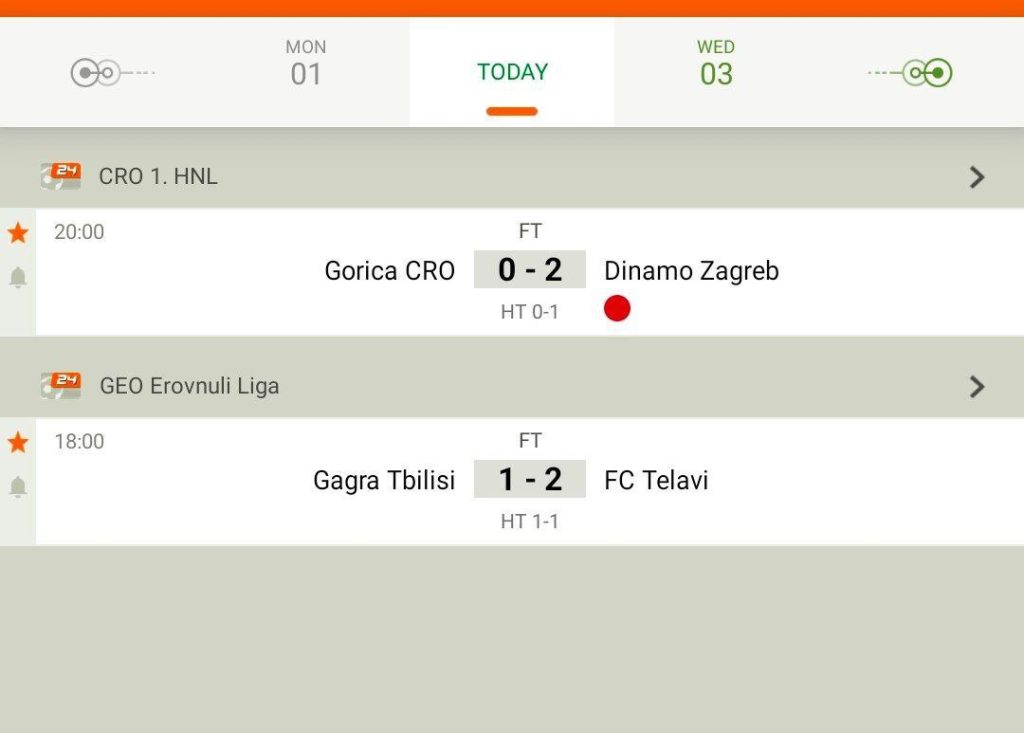
Task: Open Gagra Tbilisi vs FC Telavi match
Action: pos(530,481)
